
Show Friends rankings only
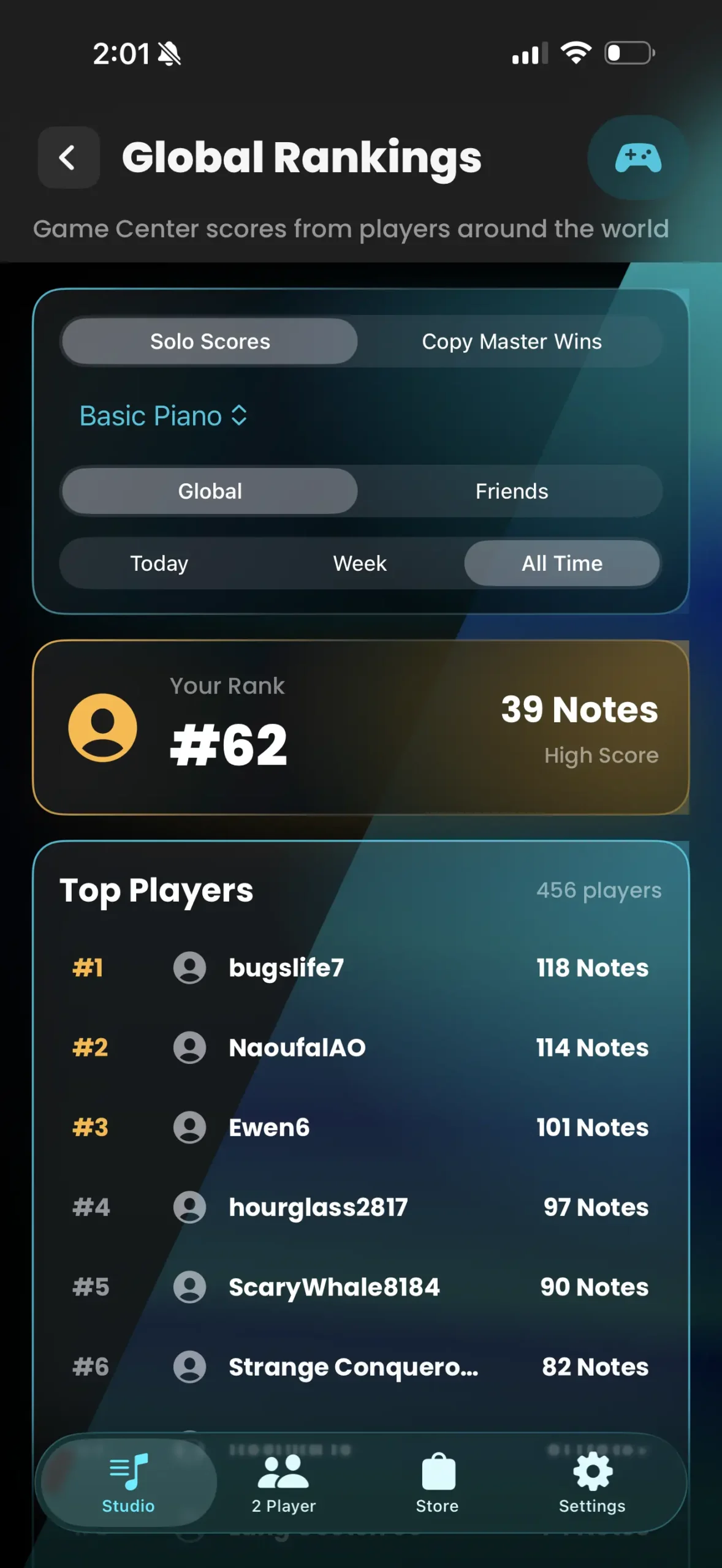[x=512, y=491]
